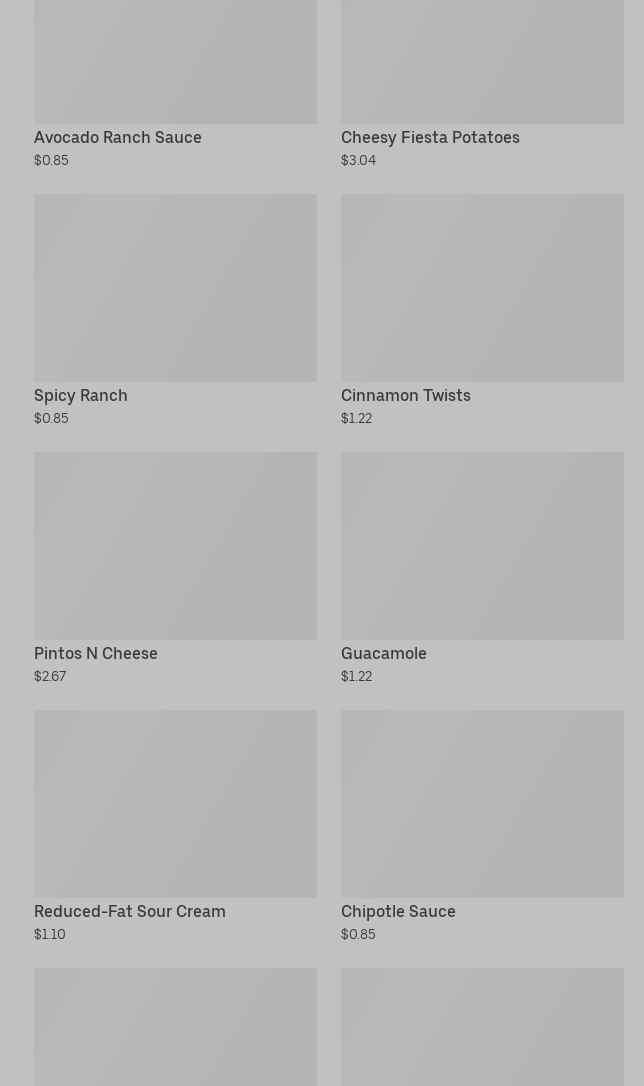Tap the Chipotle Sauce card

[482, 826]
